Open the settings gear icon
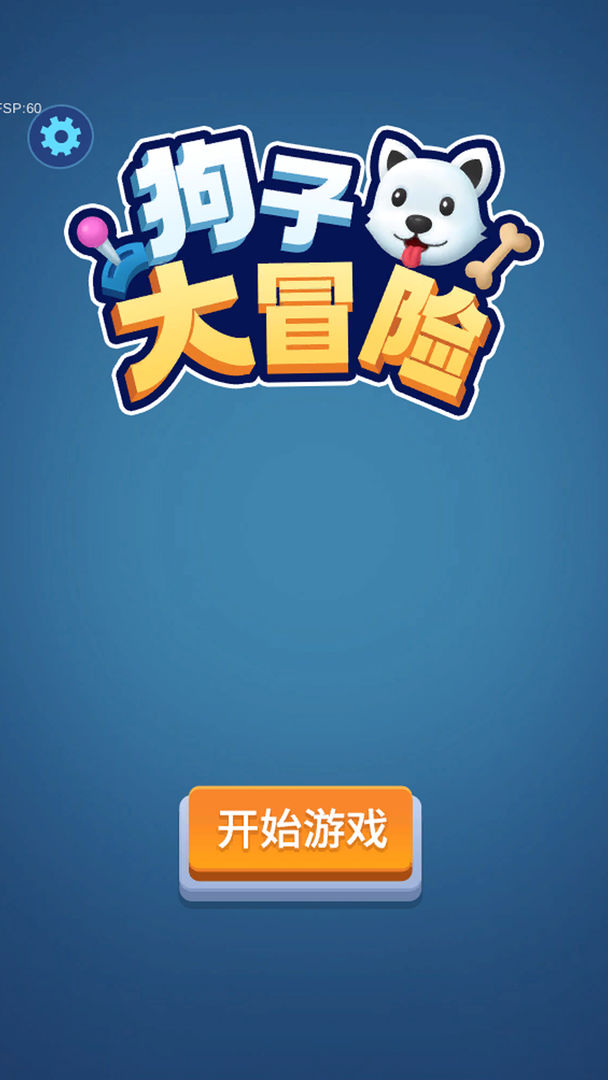The image size is (608, 1080). click(60, 136)
